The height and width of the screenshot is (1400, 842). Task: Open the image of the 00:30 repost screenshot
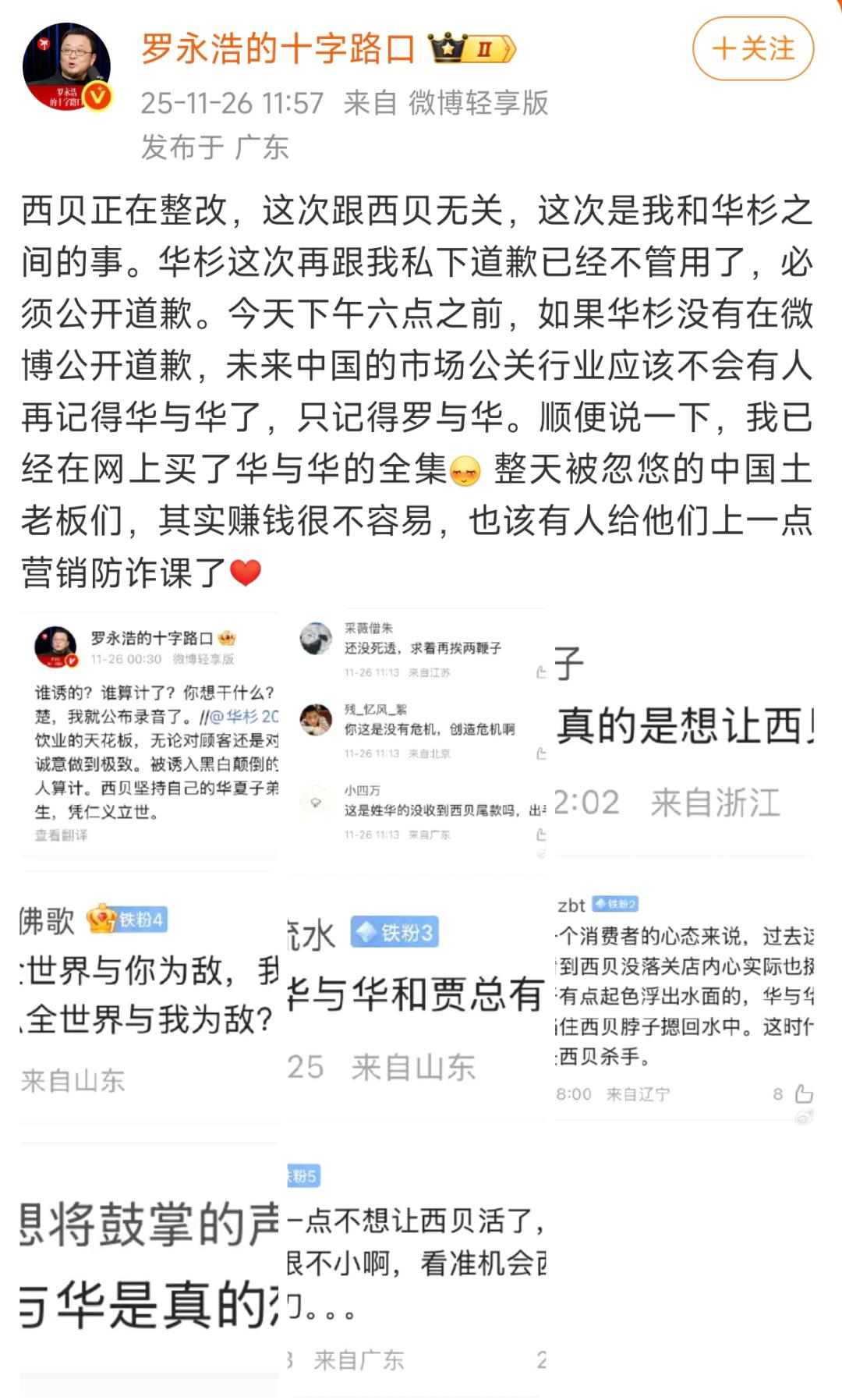[x=150, y=734]
